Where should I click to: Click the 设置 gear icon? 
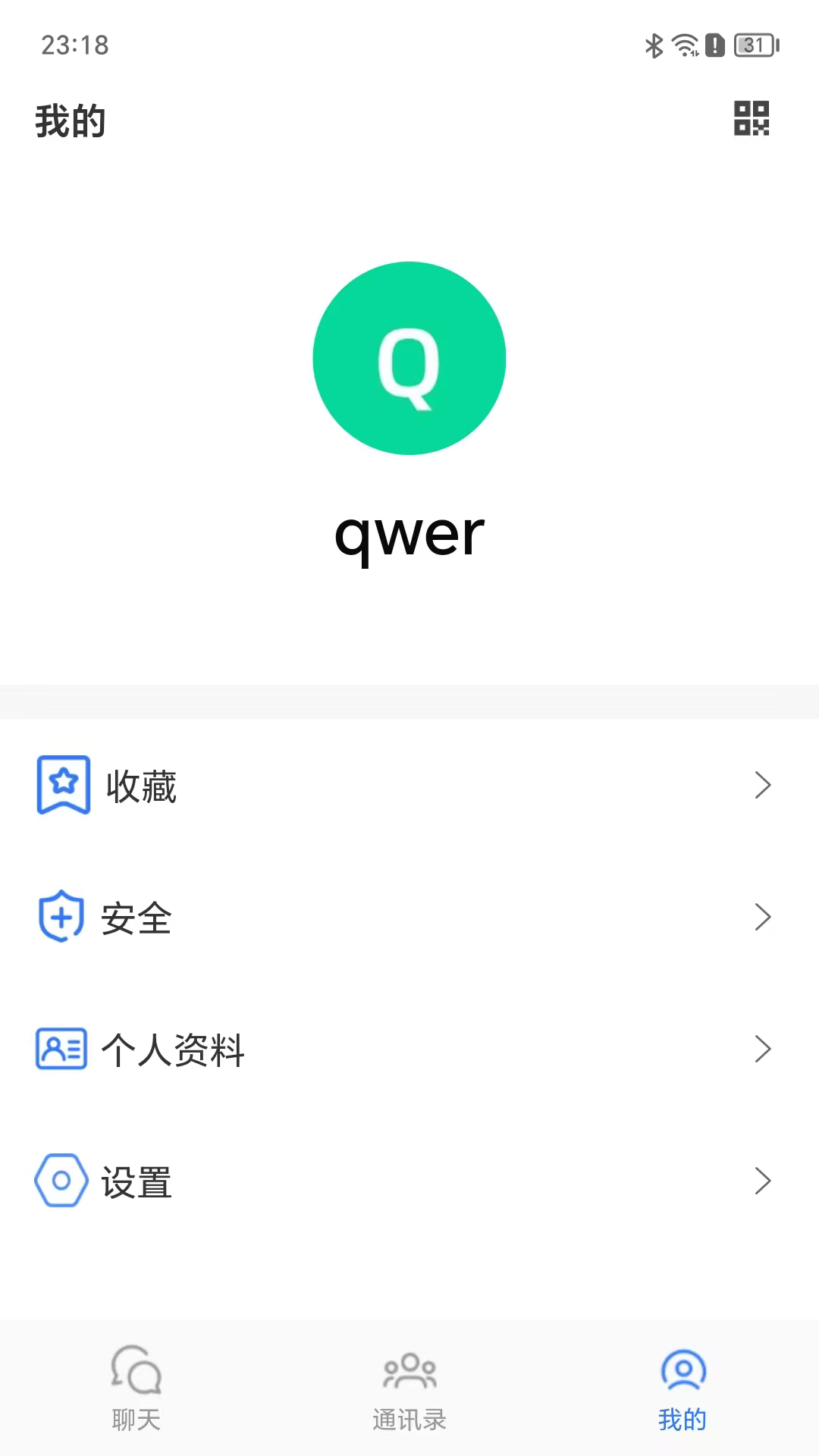coord(64,1181)
